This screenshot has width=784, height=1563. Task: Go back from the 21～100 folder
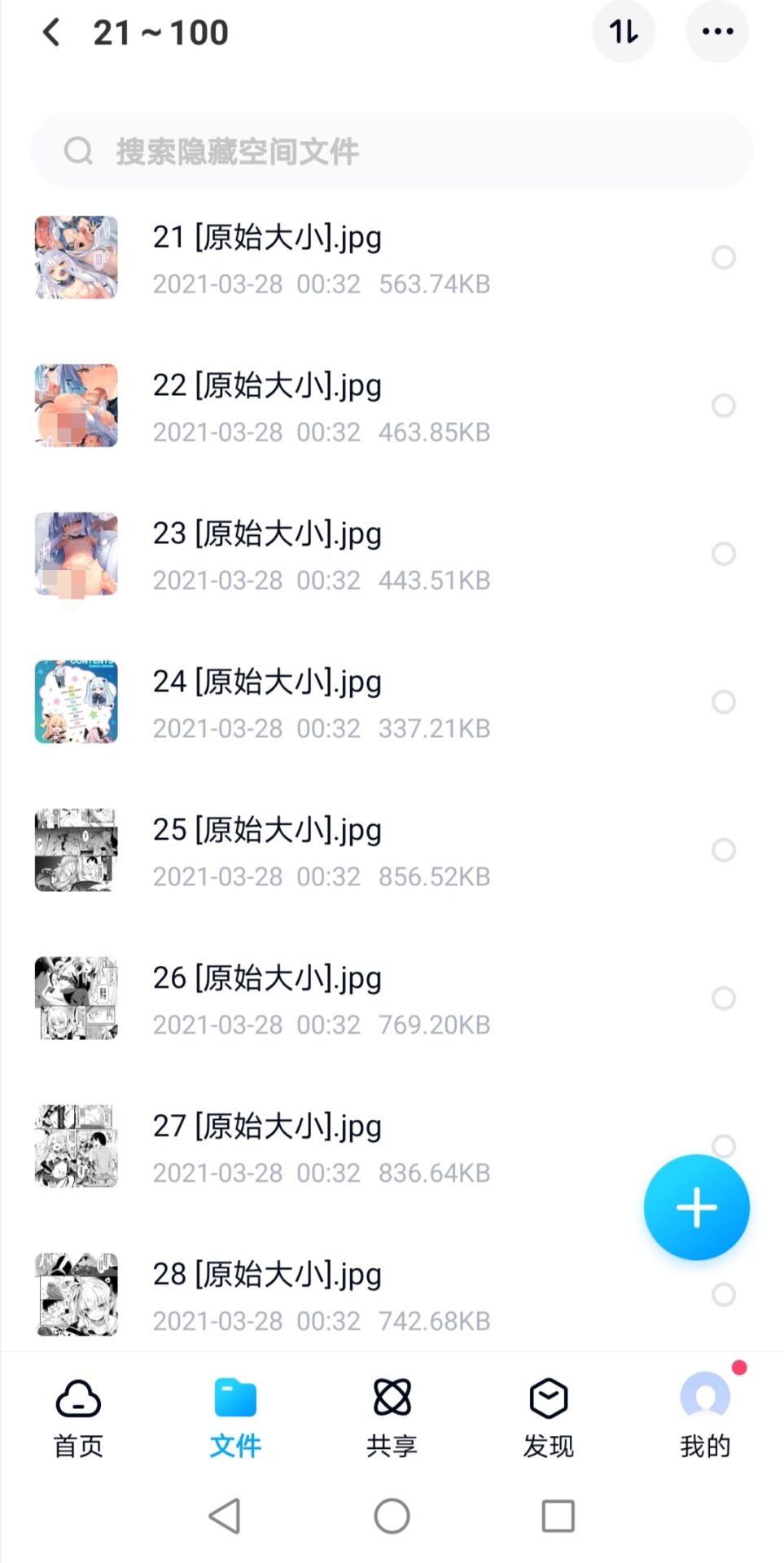coord(51,33)
